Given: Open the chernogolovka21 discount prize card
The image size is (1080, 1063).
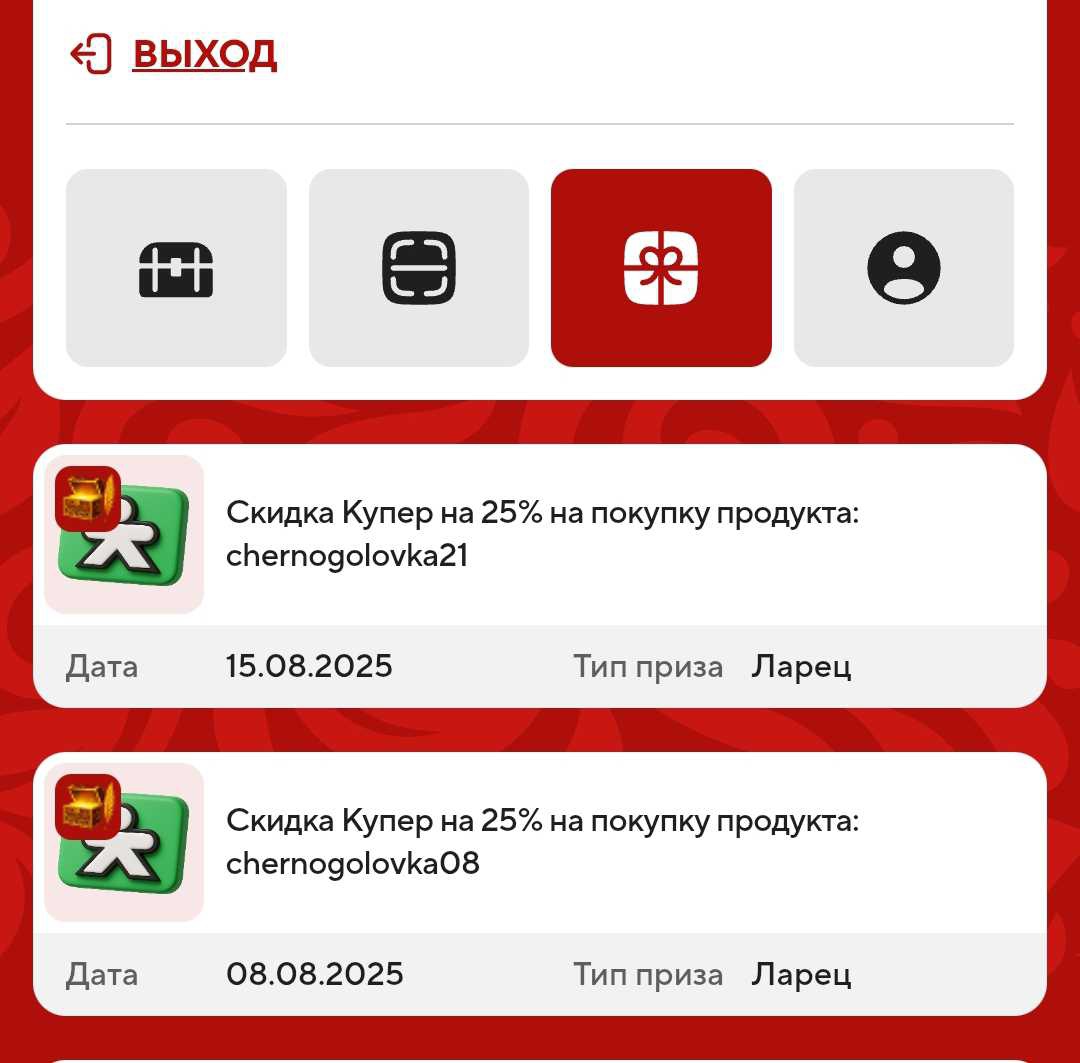Looking at the screenshot, I should point(540,535).
